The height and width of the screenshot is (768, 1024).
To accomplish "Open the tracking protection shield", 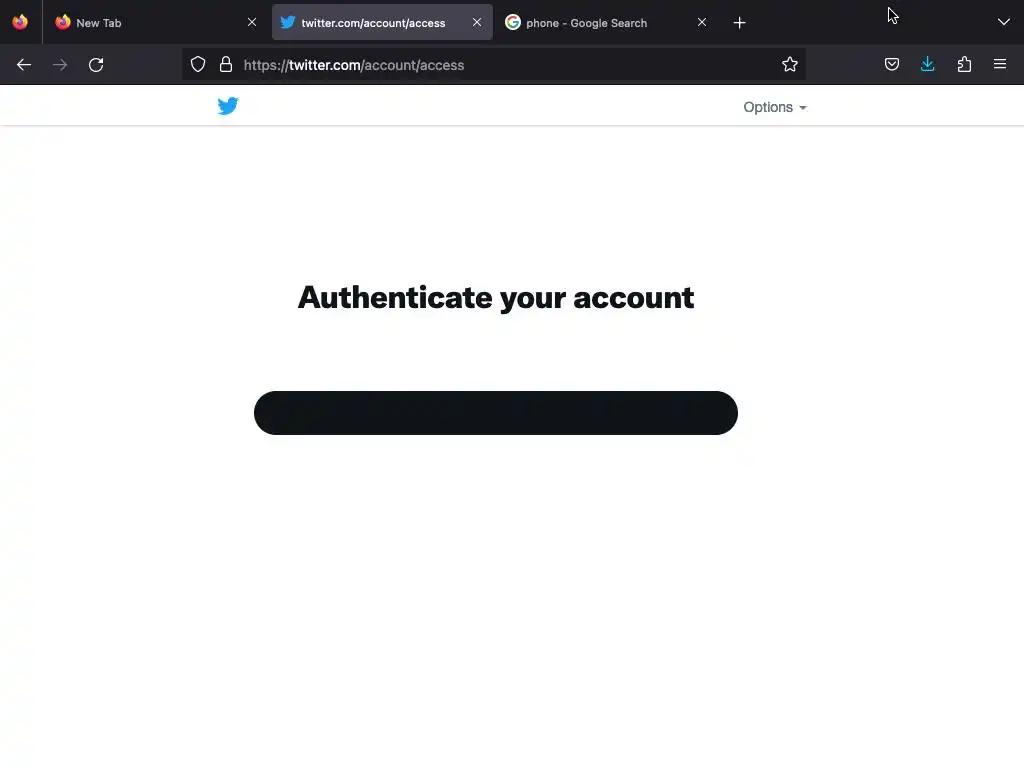I will [x=198, y=64].
